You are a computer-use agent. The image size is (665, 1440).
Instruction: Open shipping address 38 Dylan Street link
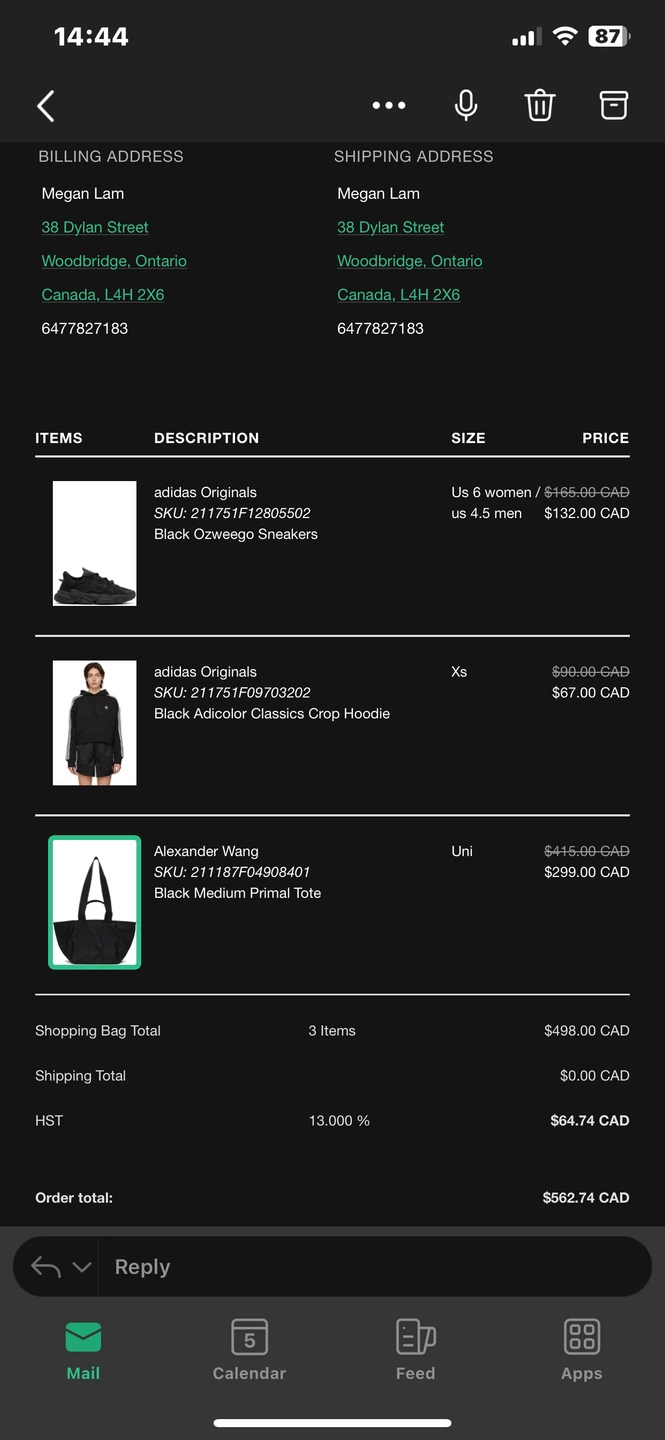[390, 227]
